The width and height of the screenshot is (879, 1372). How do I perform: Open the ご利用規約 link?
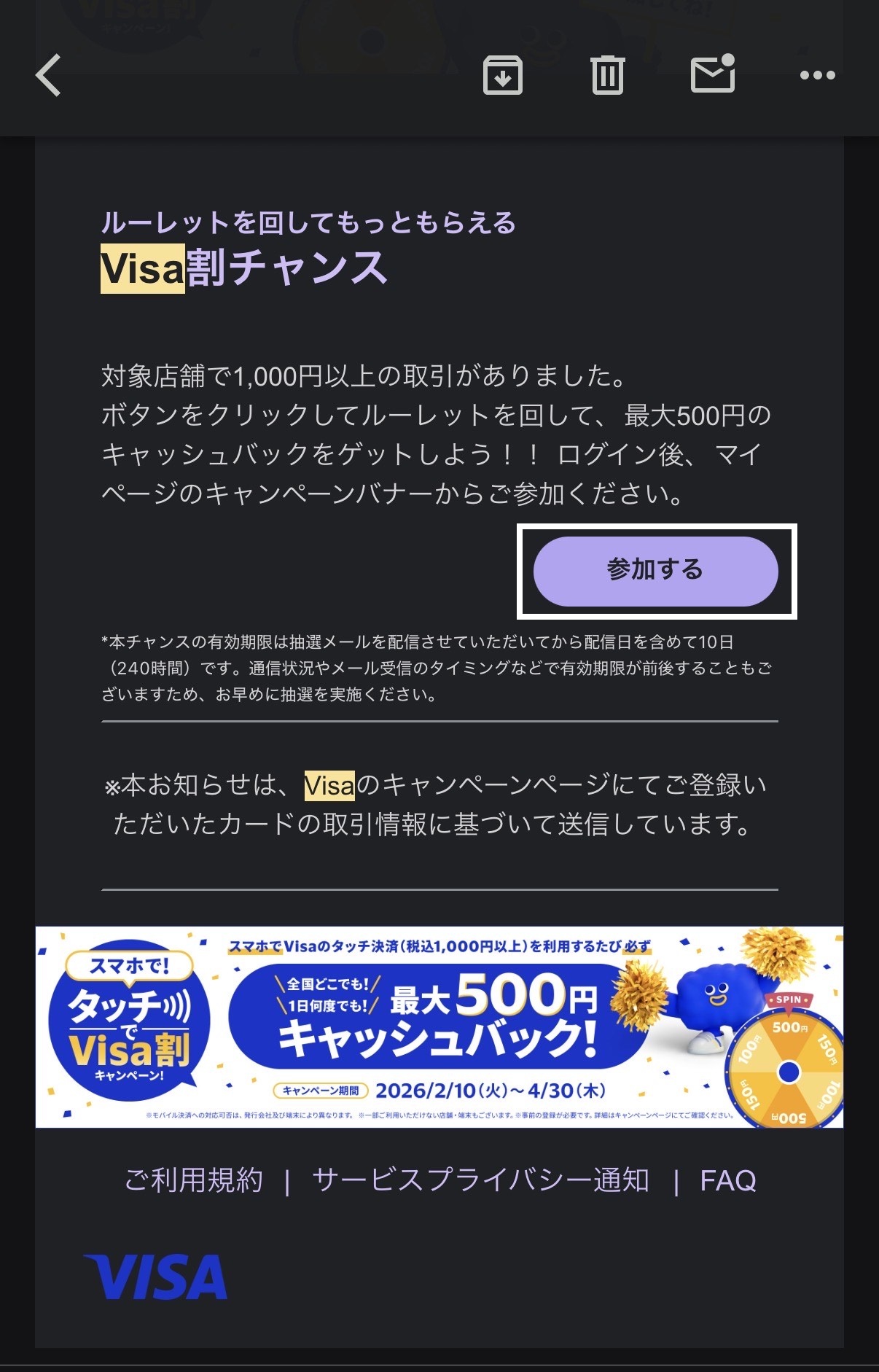[x=194, y=1180]
